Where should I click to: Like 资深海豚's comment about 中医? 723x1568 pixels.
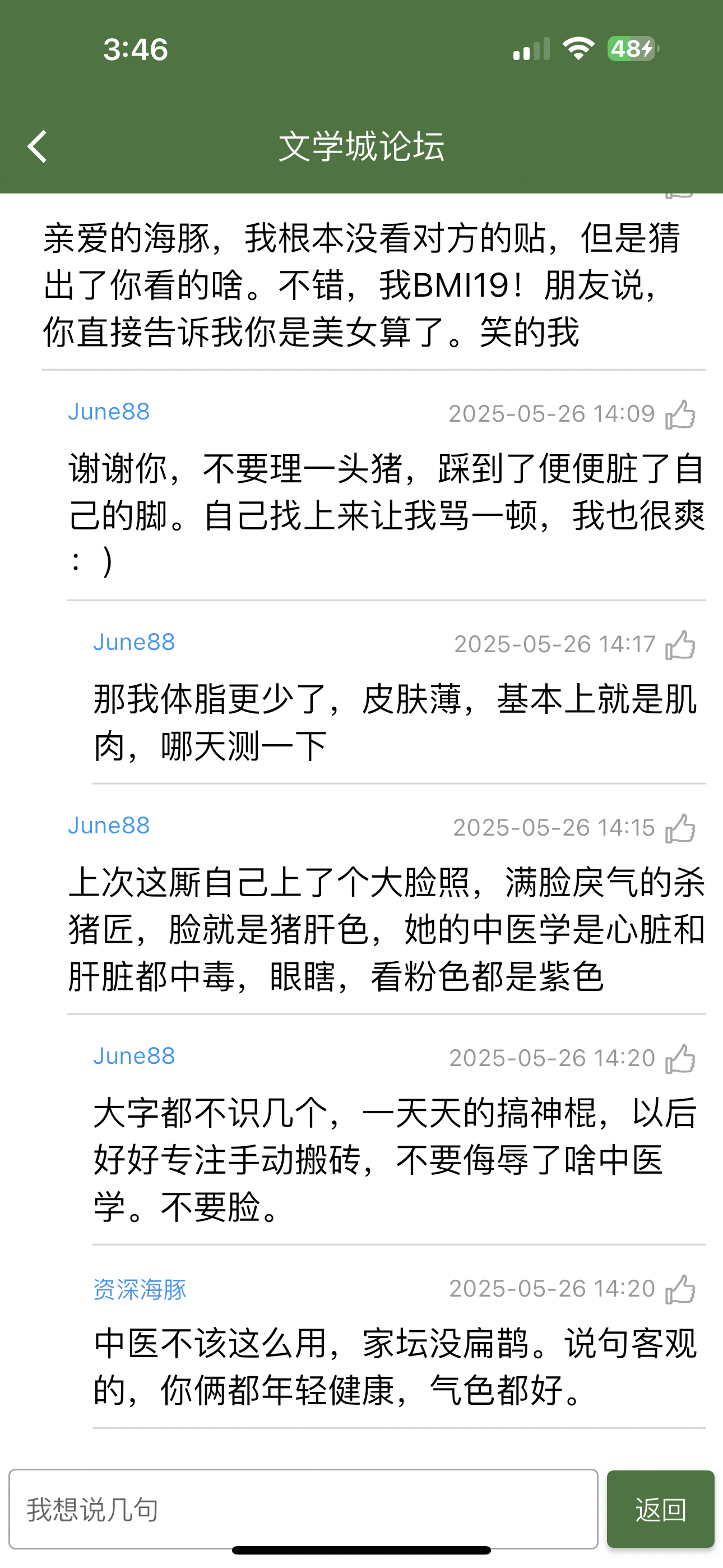[x=680, y=1289]
